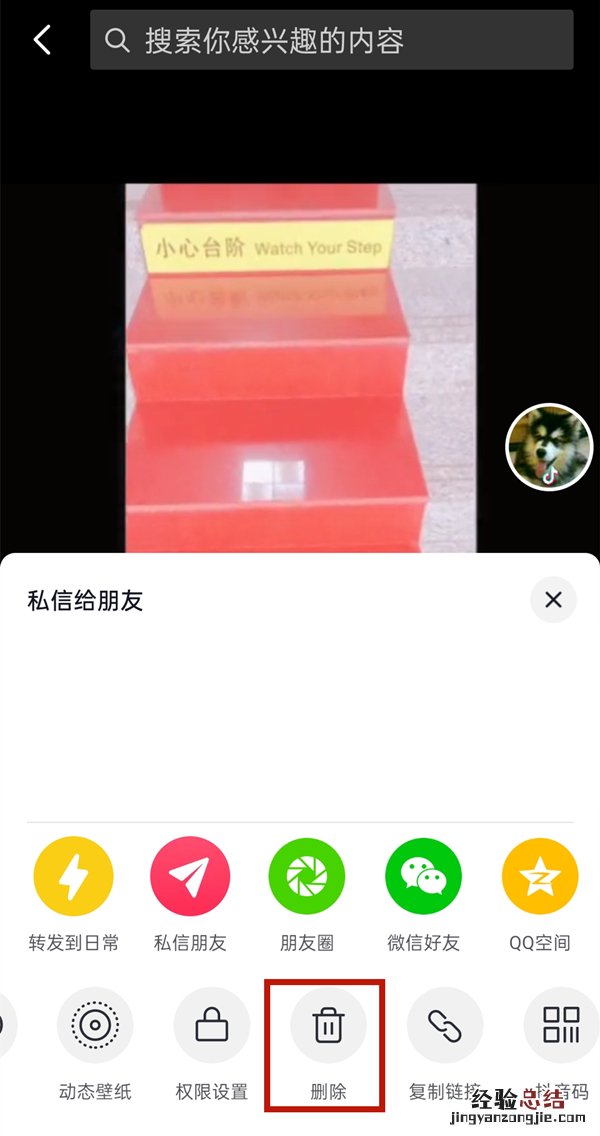Send via 私信朋友

pyautogui.click(x=190, y=877)
